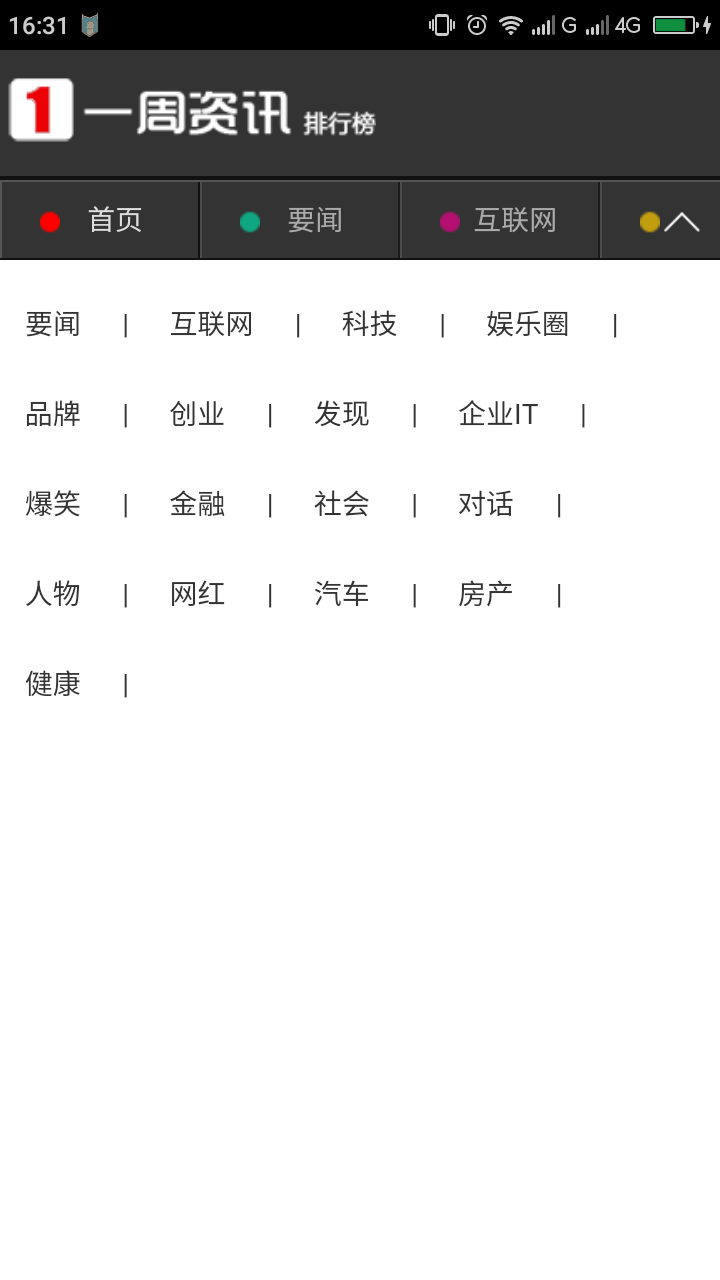
Task: Open the 社会 category
Action: point(341,504)
